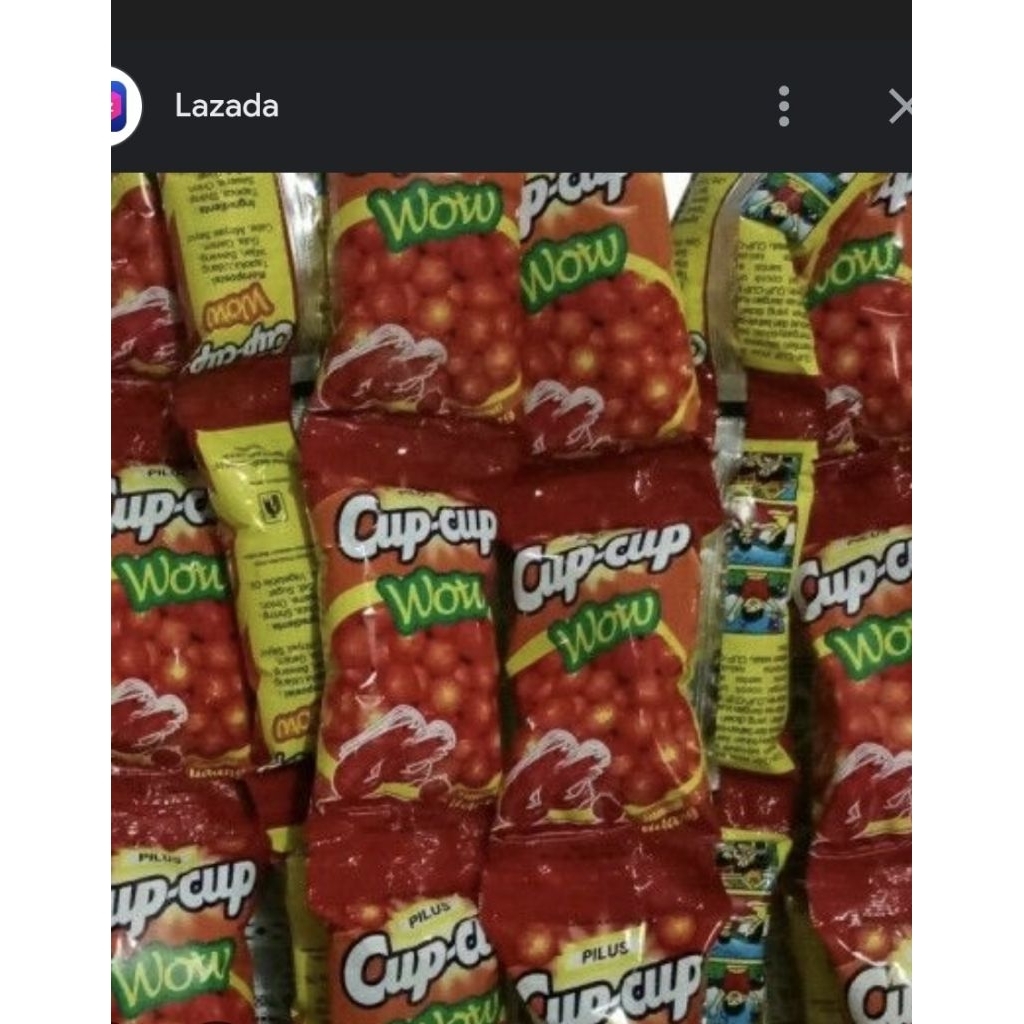Viewport: 1024px width, 1024px height.
Task: Open the three-dot overflow menu
Action: tap(783, 106)
